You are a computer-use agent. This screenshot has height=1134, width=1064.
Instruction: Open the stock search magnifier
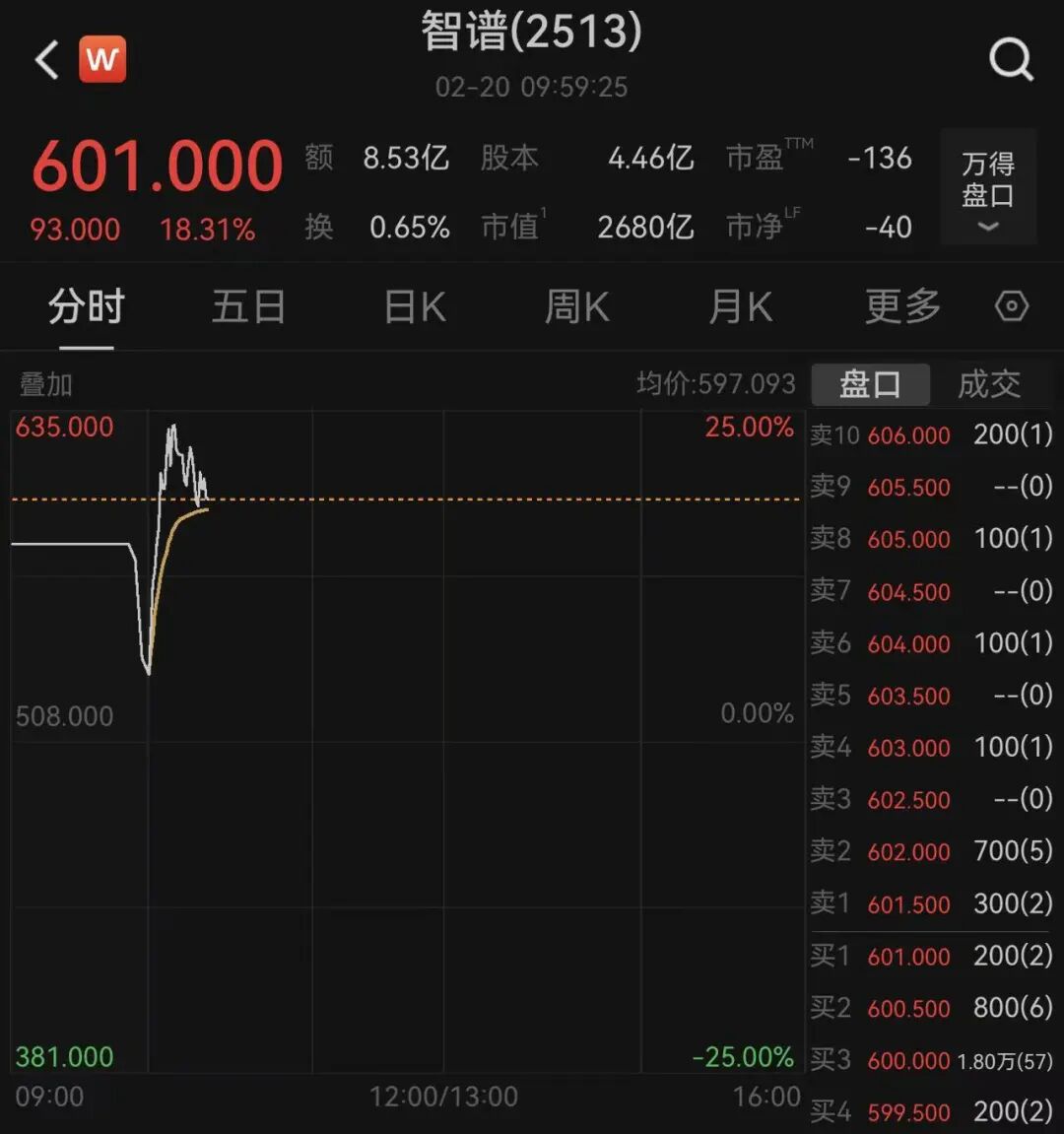(1011, 60)
